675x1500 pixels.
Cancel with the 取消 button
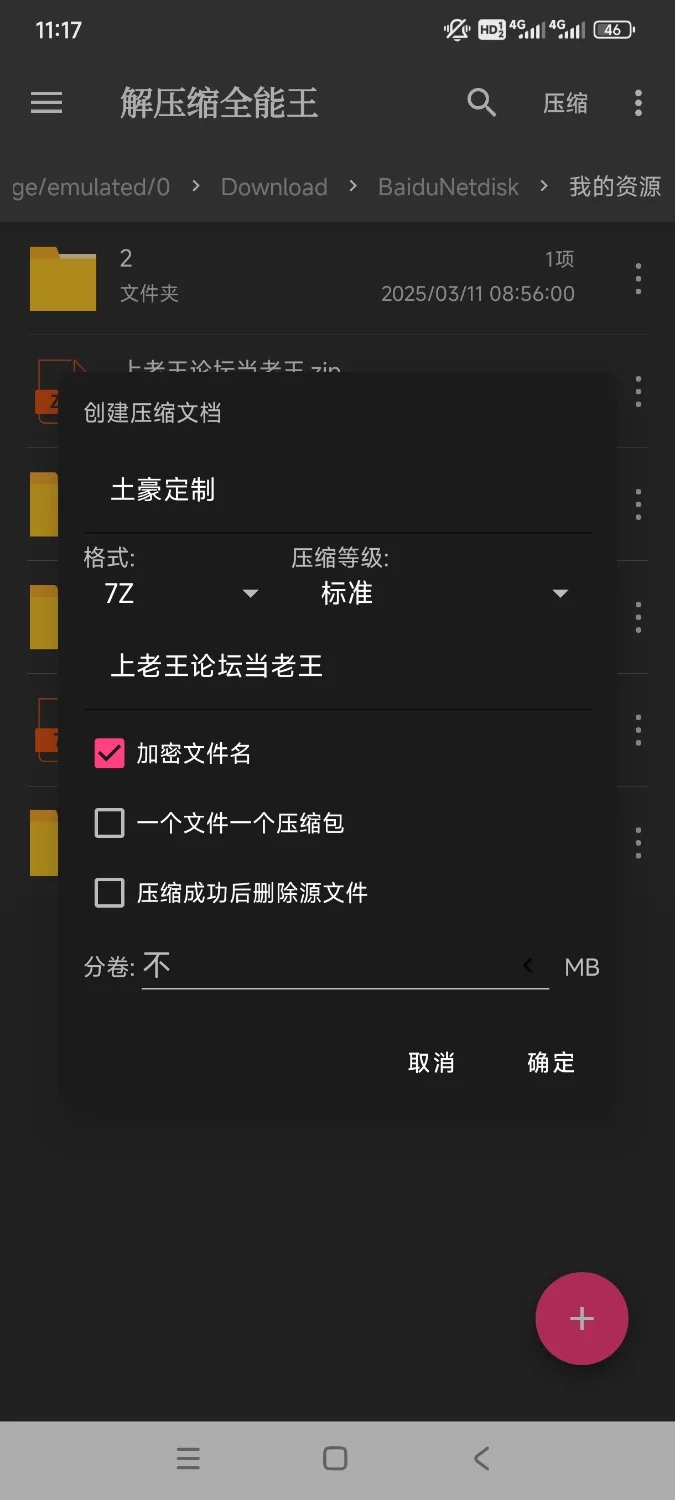431,1062
